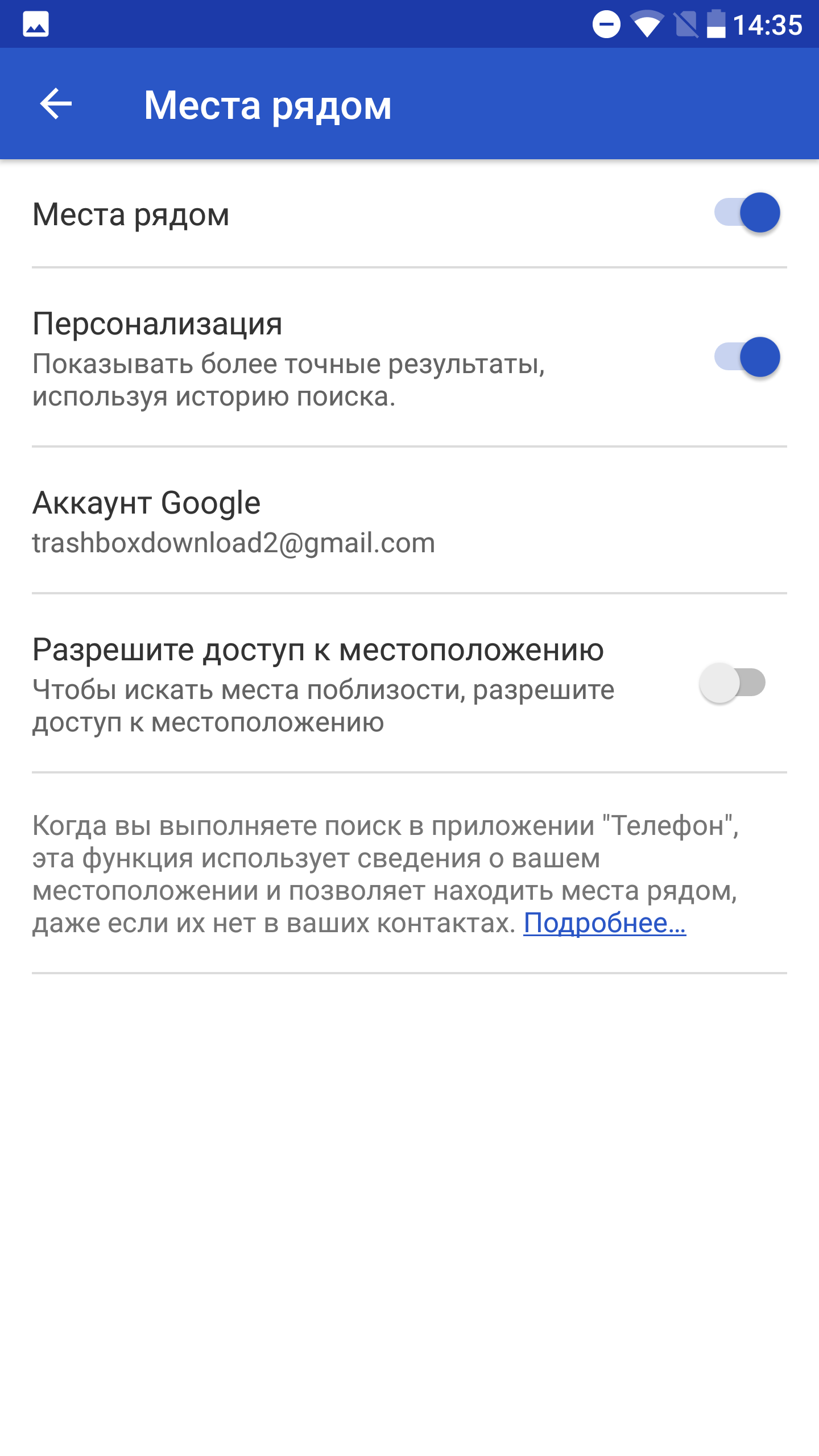Open the Подробнее… link
The image size is (819, 1456).
coord(605,923)
